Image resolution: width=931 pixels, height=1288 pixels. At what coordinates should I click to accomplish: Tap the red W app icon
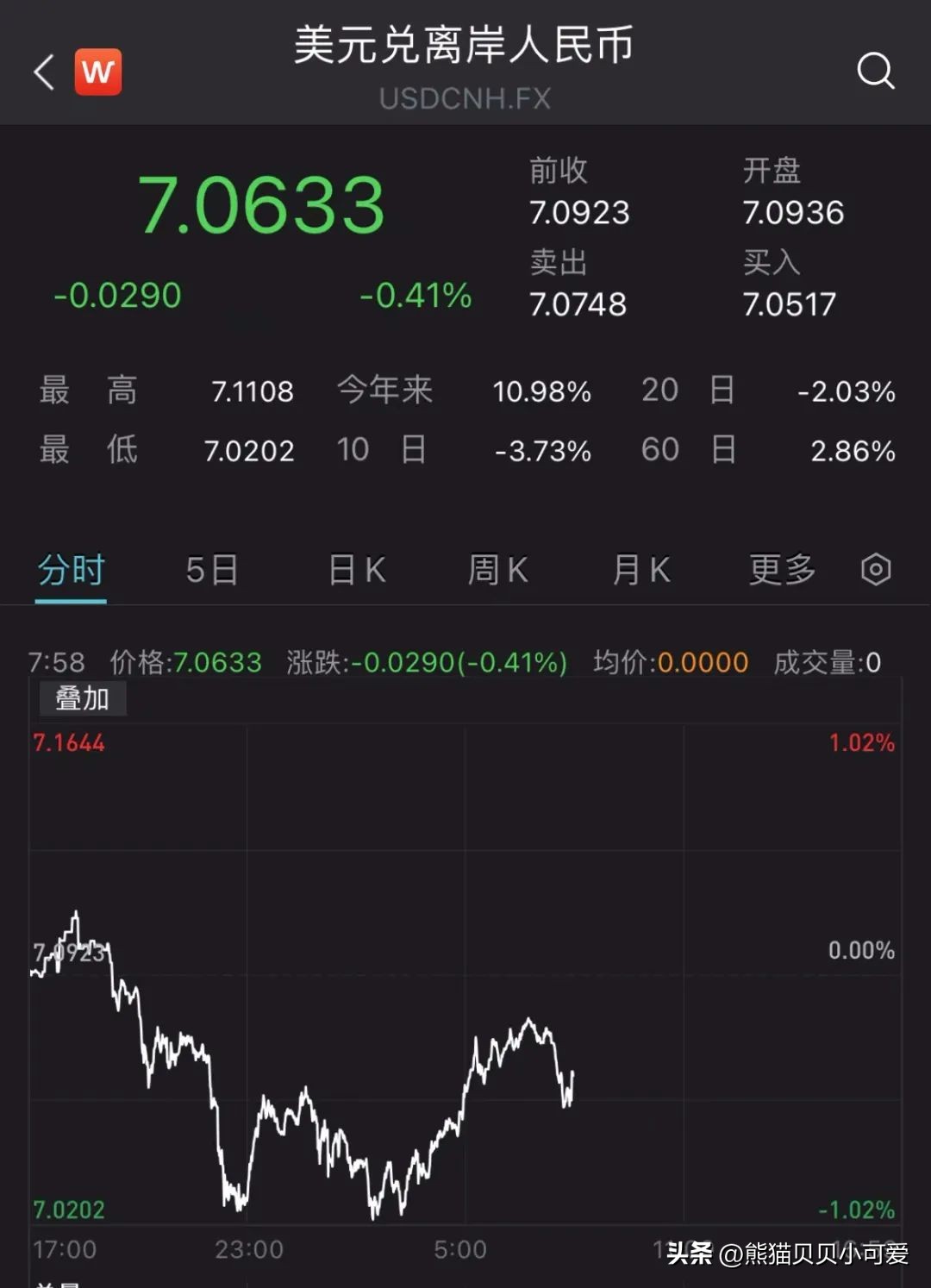pos(98,72)
